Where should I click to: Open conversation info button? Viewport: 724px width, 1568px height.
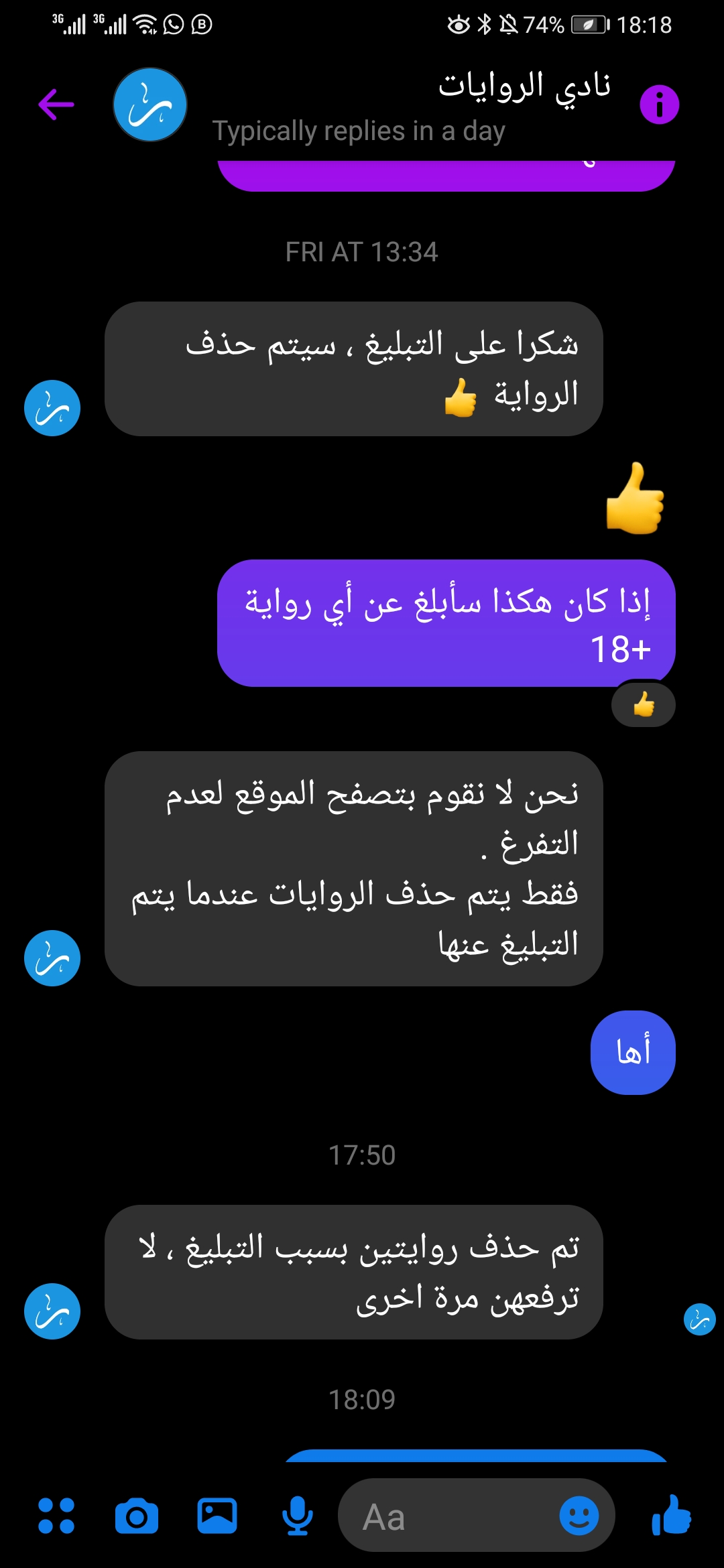point(659,105)
